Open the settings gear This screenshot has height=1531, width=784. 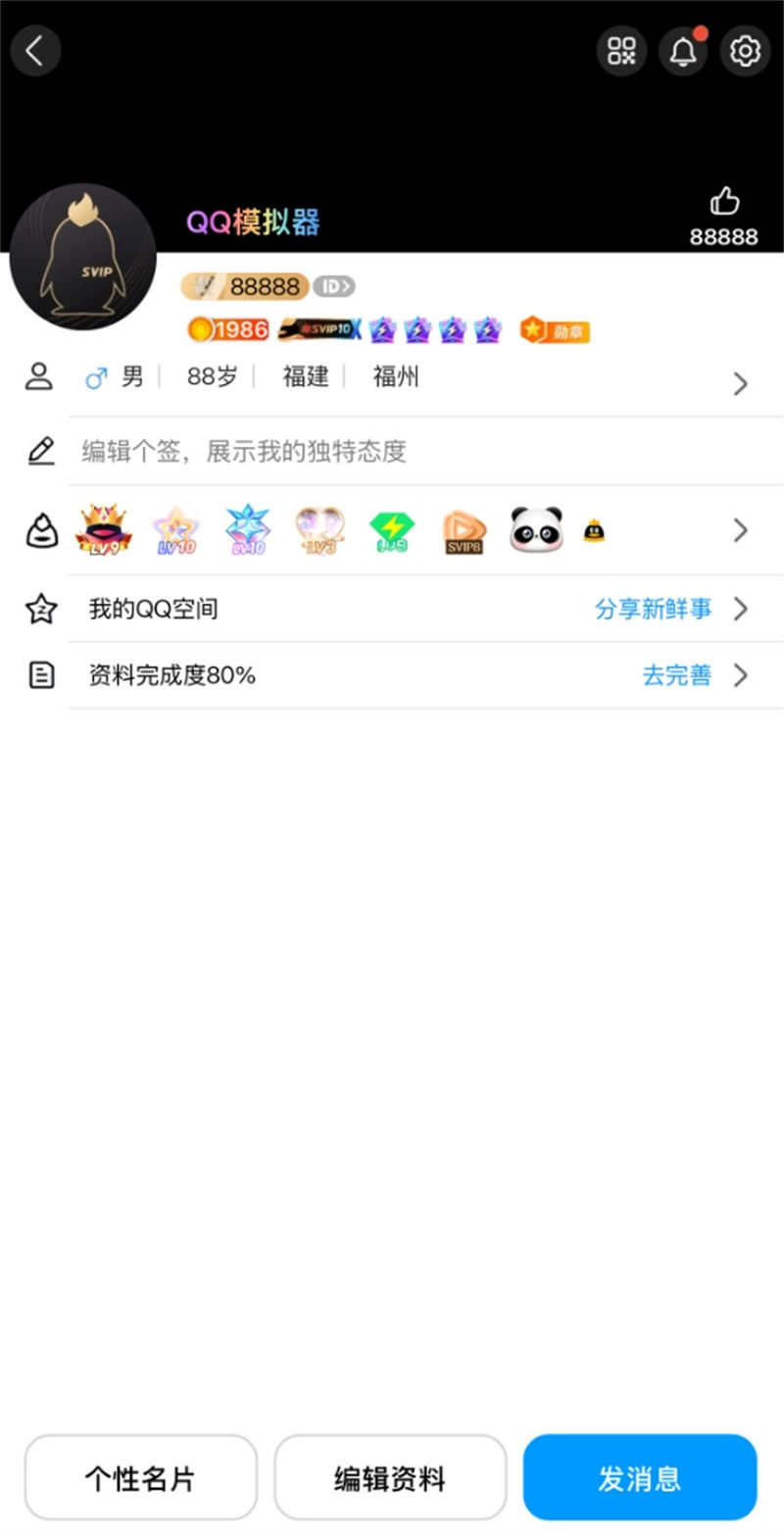point(745,50)
